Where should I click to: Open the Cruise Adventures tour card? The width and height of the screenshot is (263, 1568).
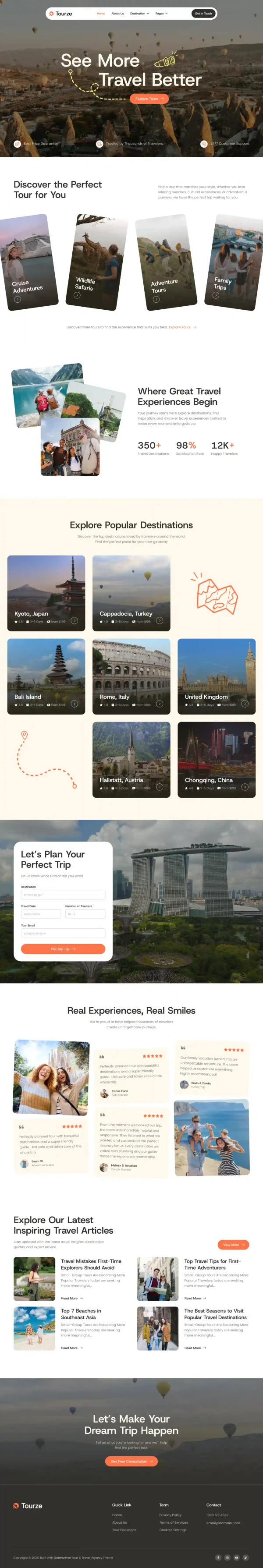(x=28, y=262)
